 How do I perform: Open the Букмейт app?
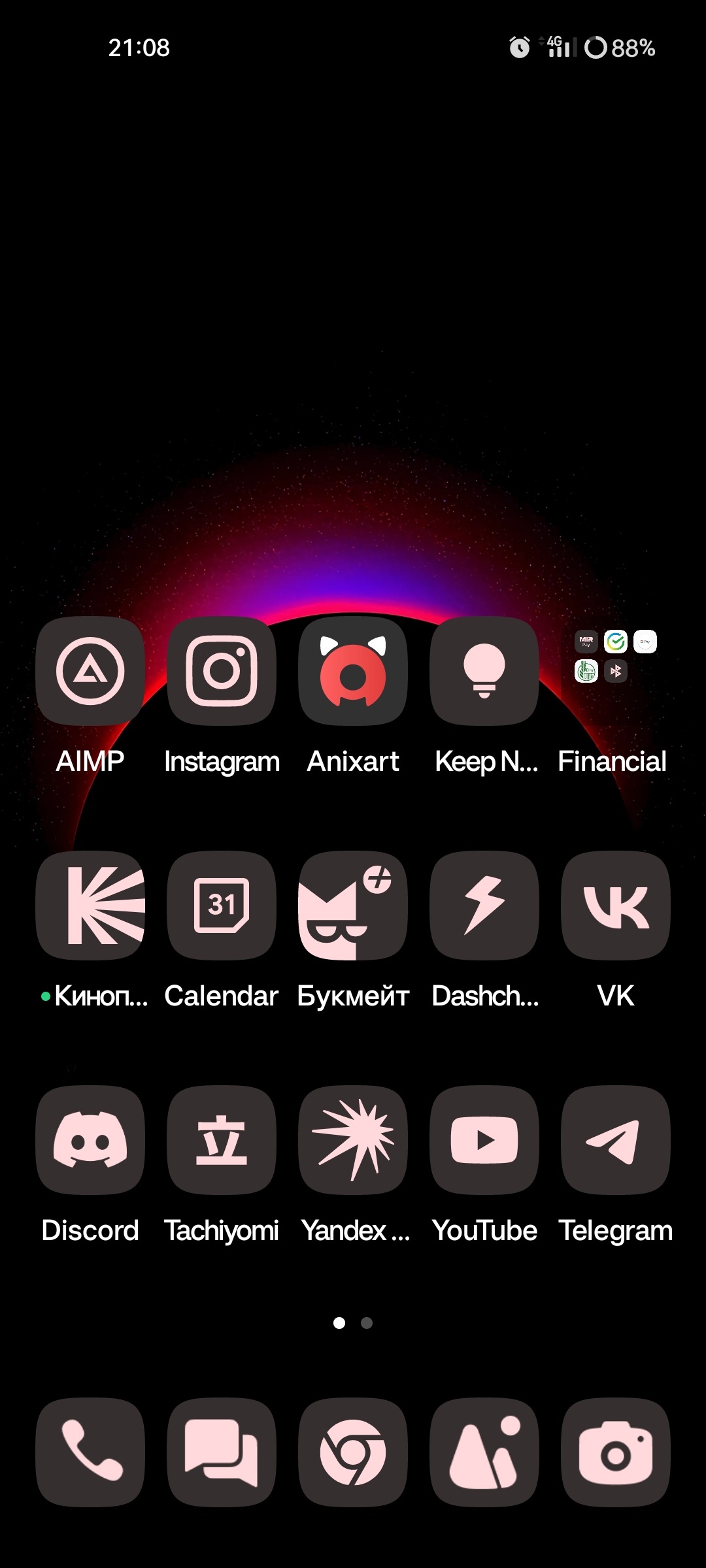point(353,906)
